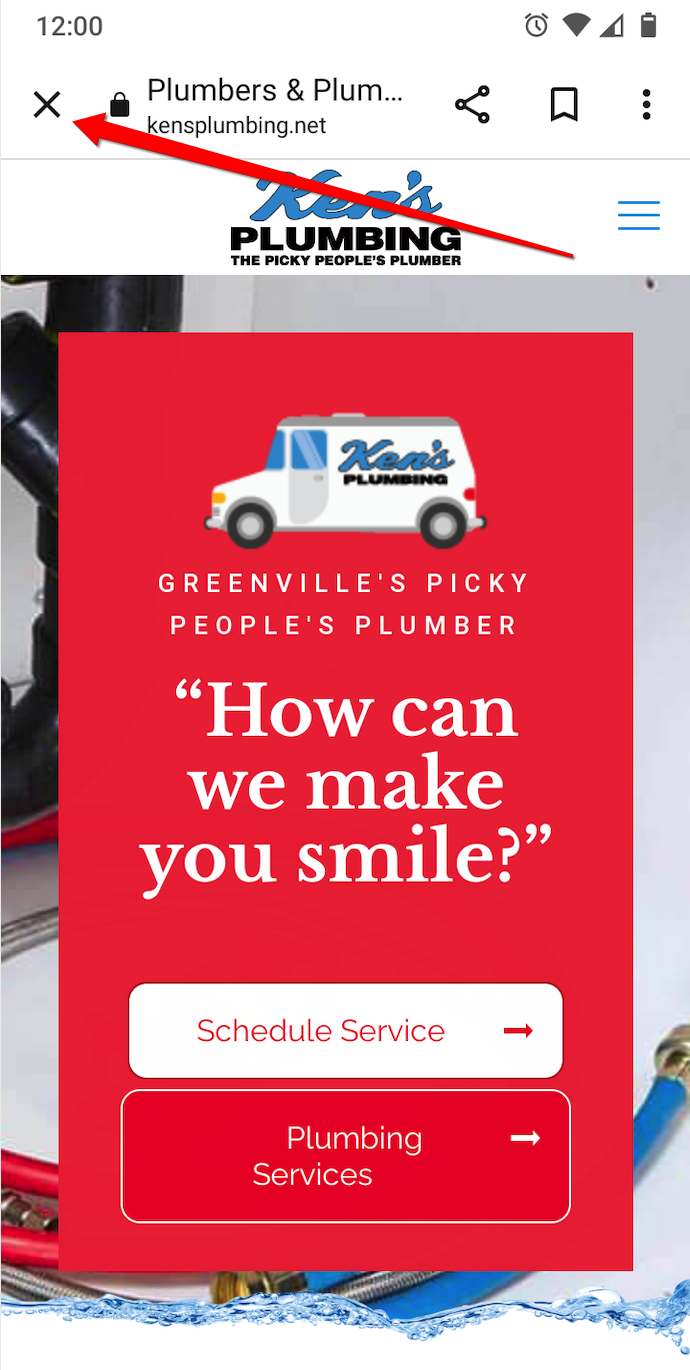The height and width of the screenshot is (1370, 690).
Task: Bookmark the kensplumbing.net page
Action: pyautogui.click(x=564, y=104)
